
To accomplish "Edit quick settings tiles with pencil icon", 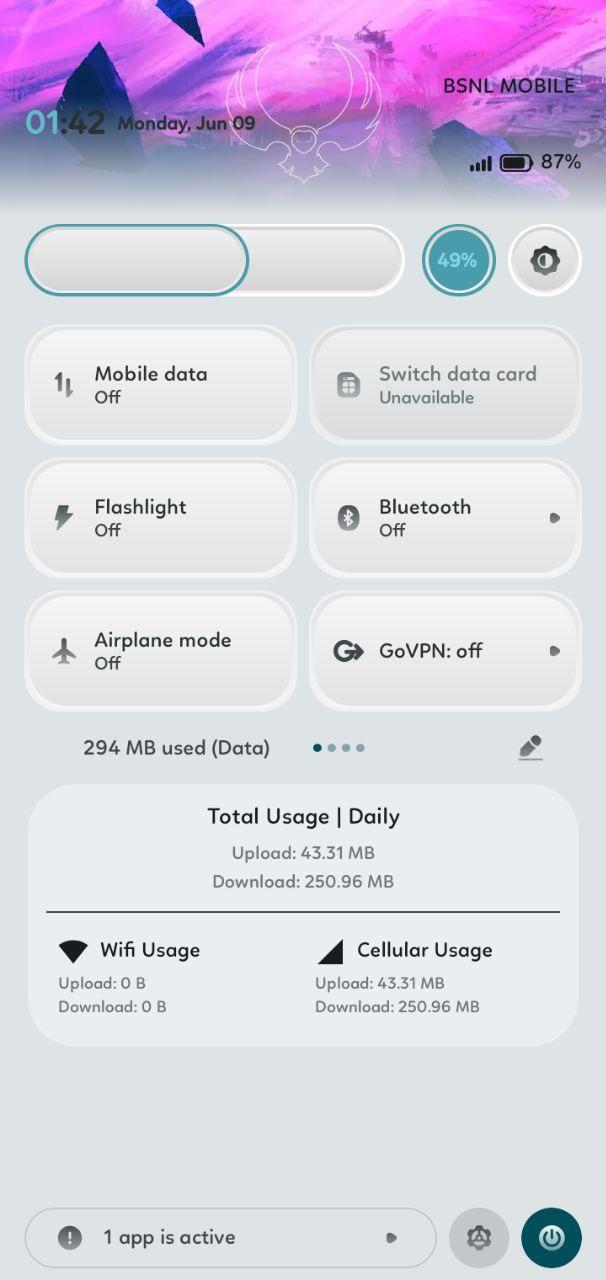I will 531,748.
